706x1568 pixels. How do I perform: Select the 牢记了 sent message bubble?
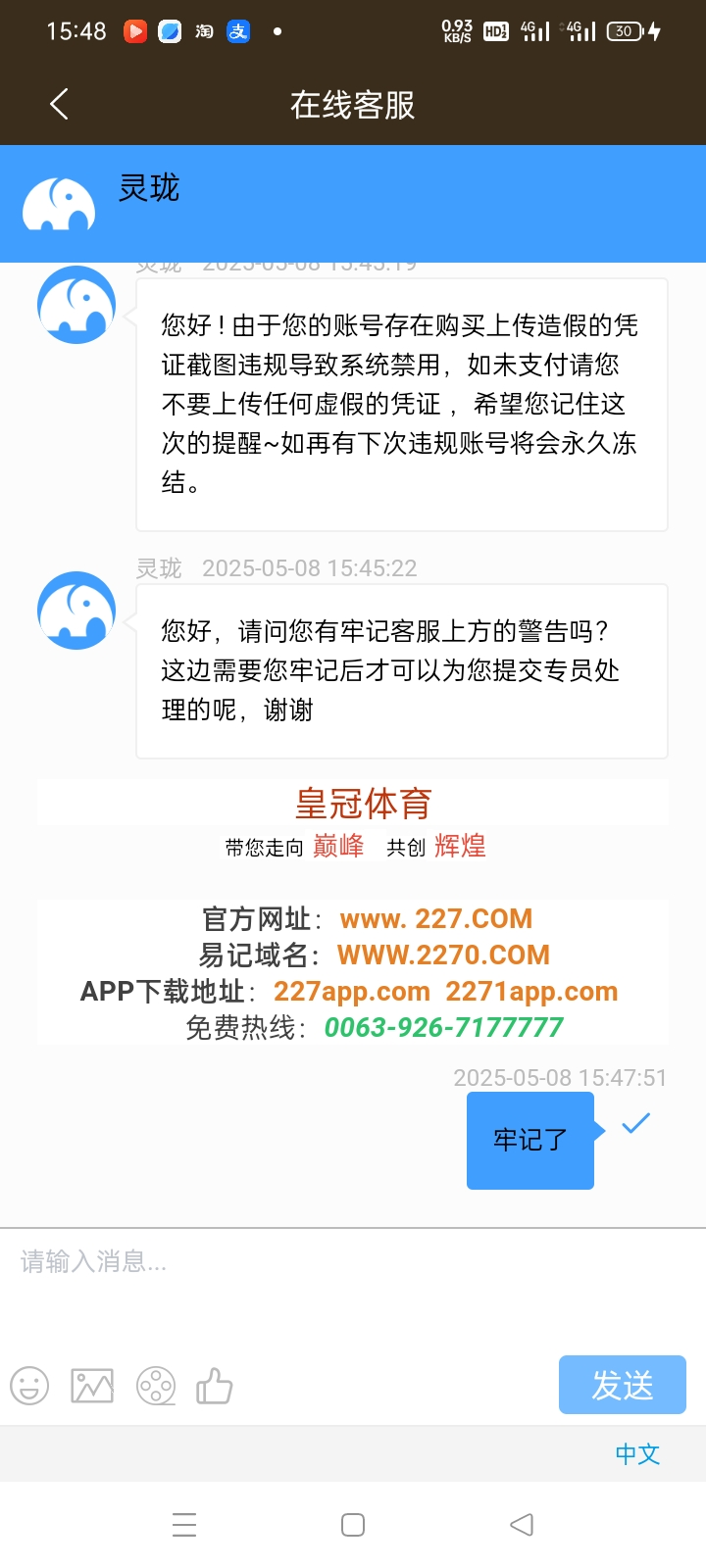click(x=529, y=1140)
